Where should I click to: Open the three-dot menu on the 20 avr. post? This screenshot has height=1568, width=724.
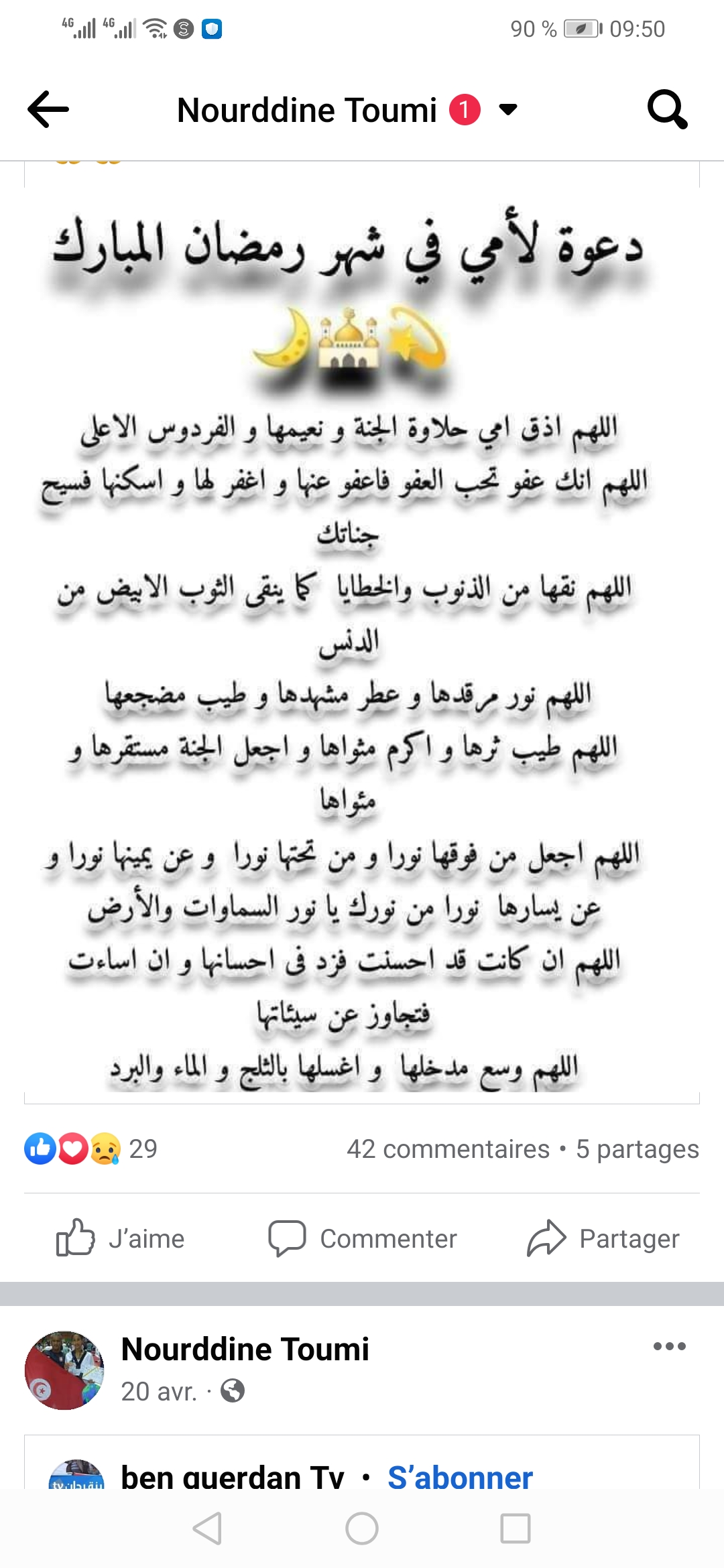[x=669, y=1346]
